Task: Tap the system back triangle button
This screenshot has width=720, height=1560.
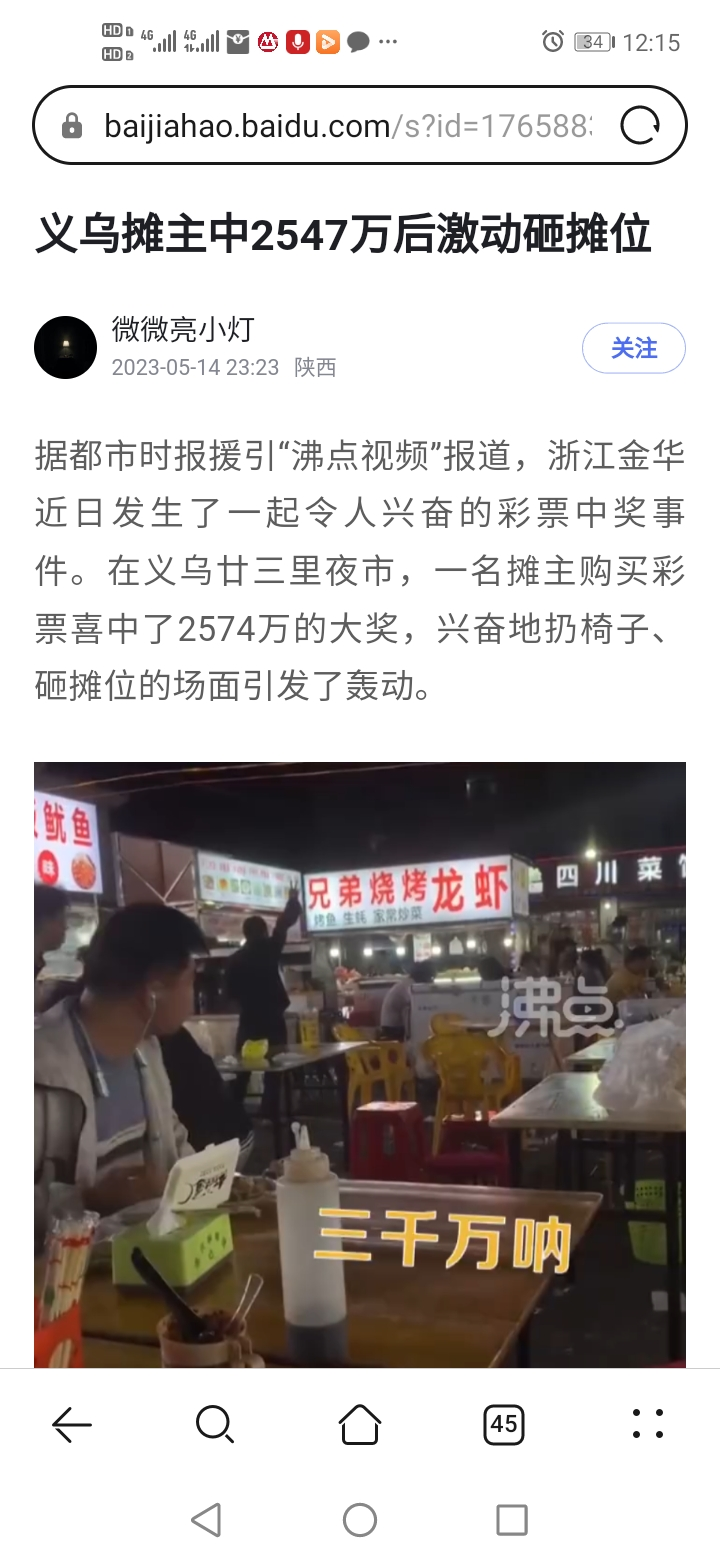Action: (x=206, y=1520)
